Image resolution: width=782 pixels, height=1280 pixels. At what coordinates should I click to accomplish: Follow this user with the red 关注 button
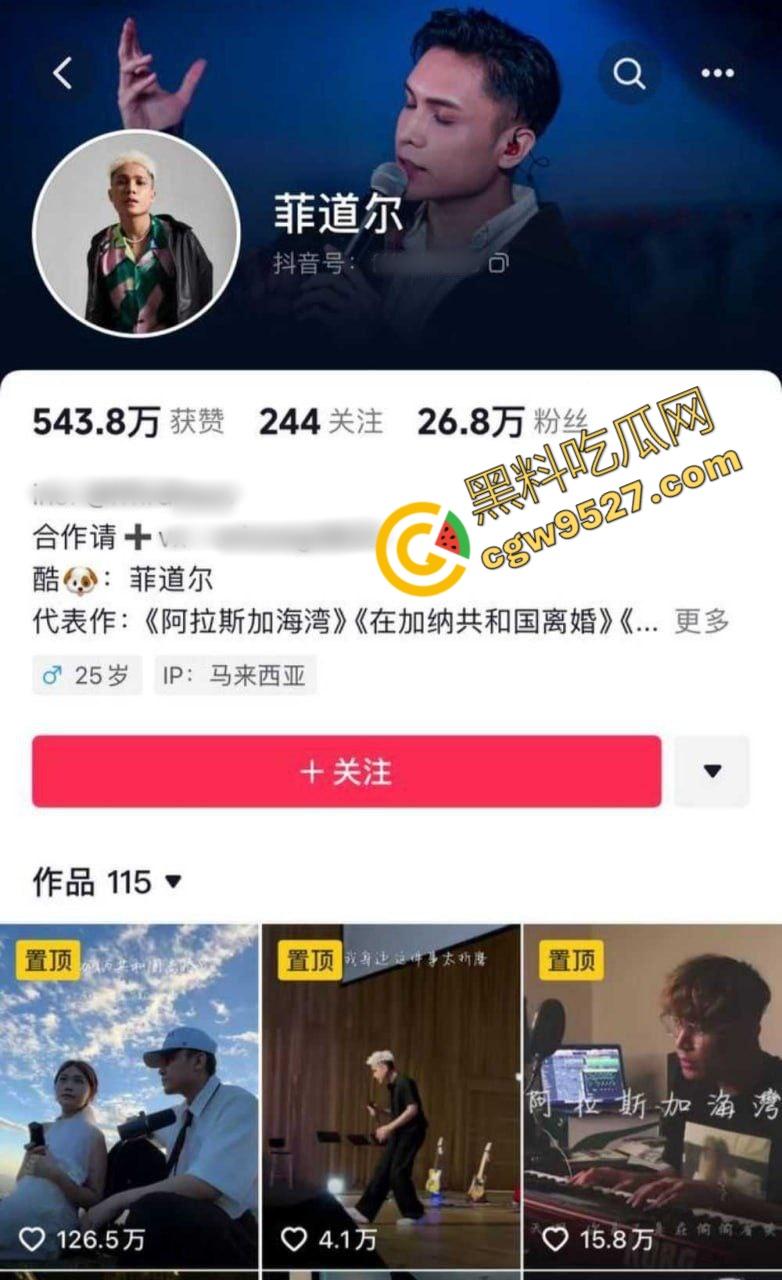[346, 771]
